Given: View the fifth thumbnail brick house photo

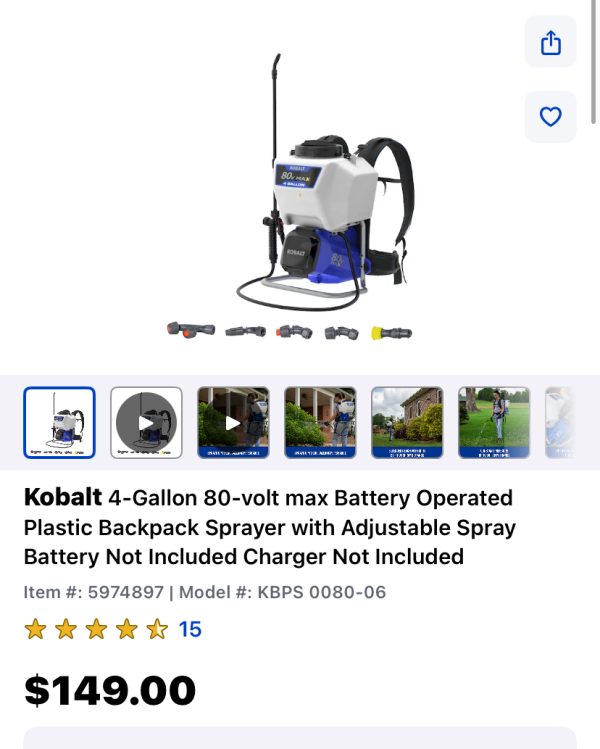Looking at the screenshot, I should (x=407, y=422).
